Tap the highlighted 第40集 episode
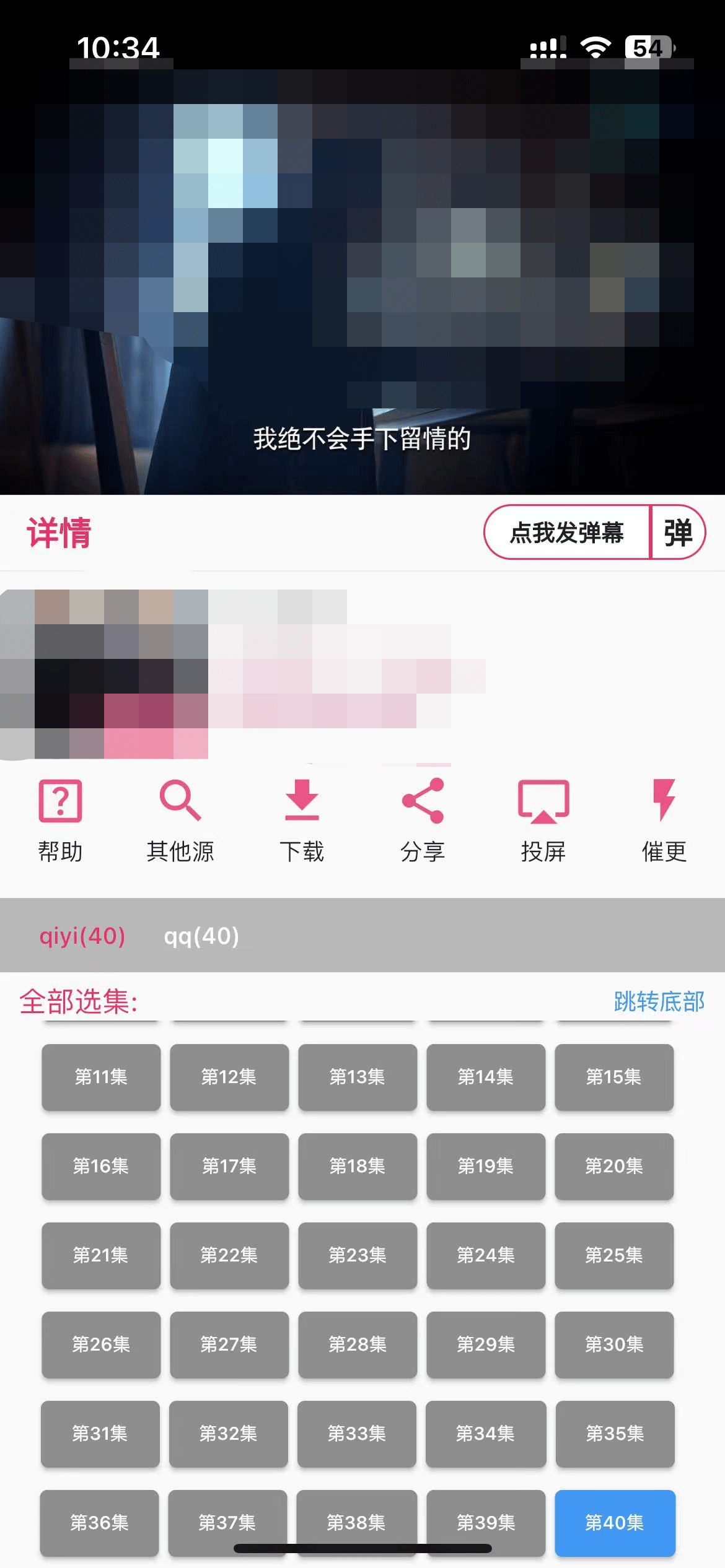The height and width of the screenshot is (1568, 725). [615, 1523]
